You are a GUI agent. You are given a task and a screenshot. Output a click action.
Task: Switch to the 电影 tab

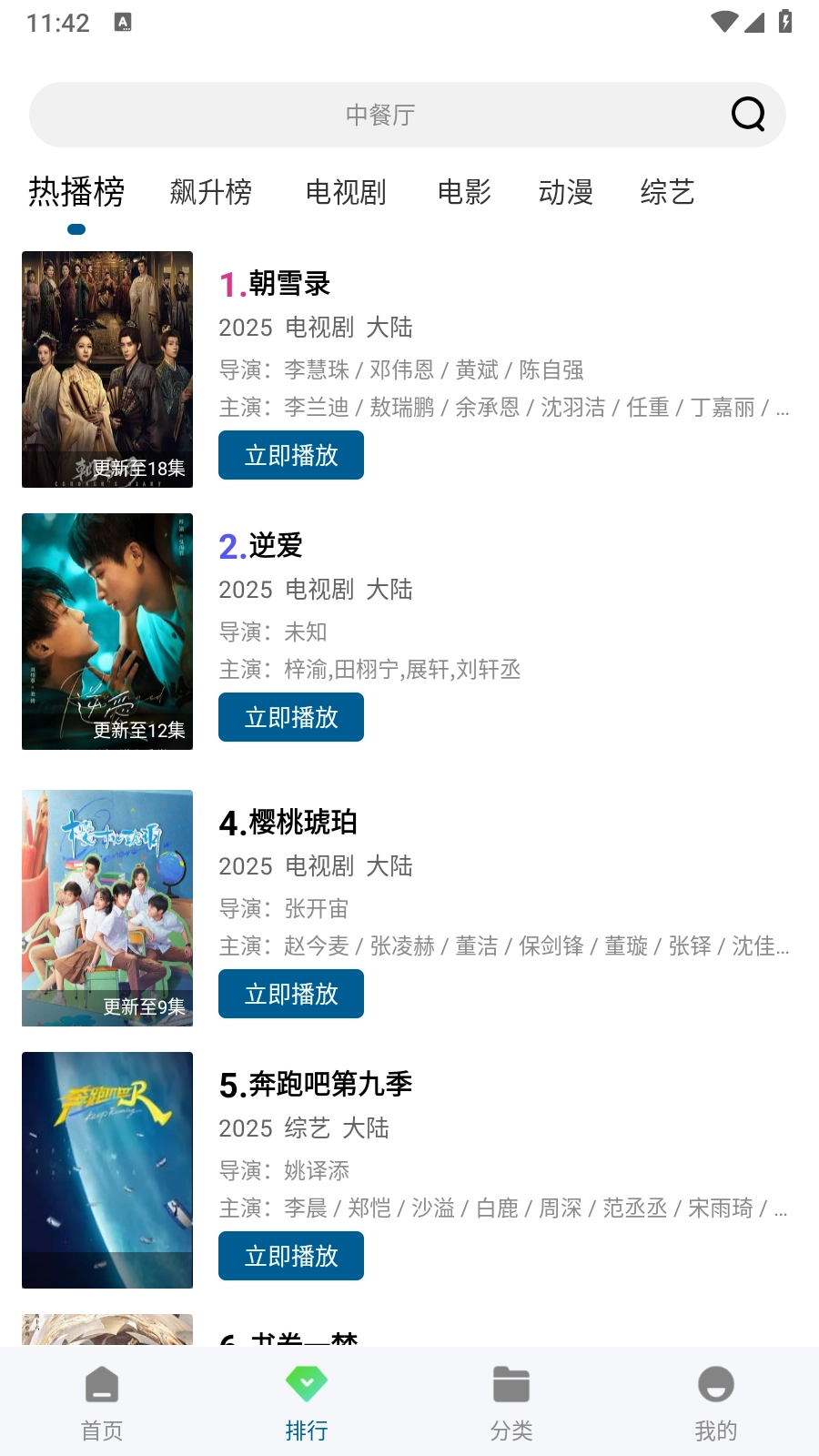(464, 192)
